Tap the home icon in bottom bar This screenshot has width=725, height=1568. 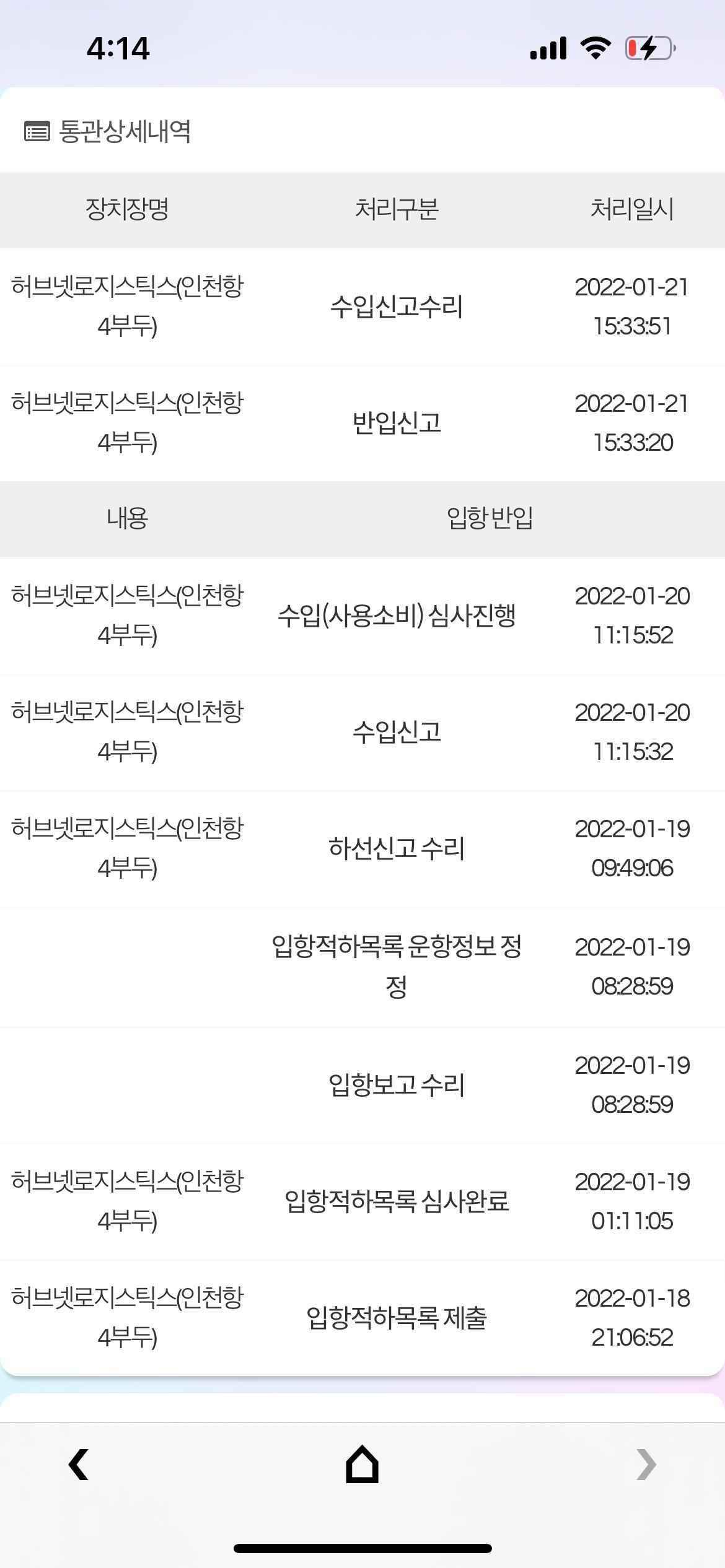tap(362, 1464)
